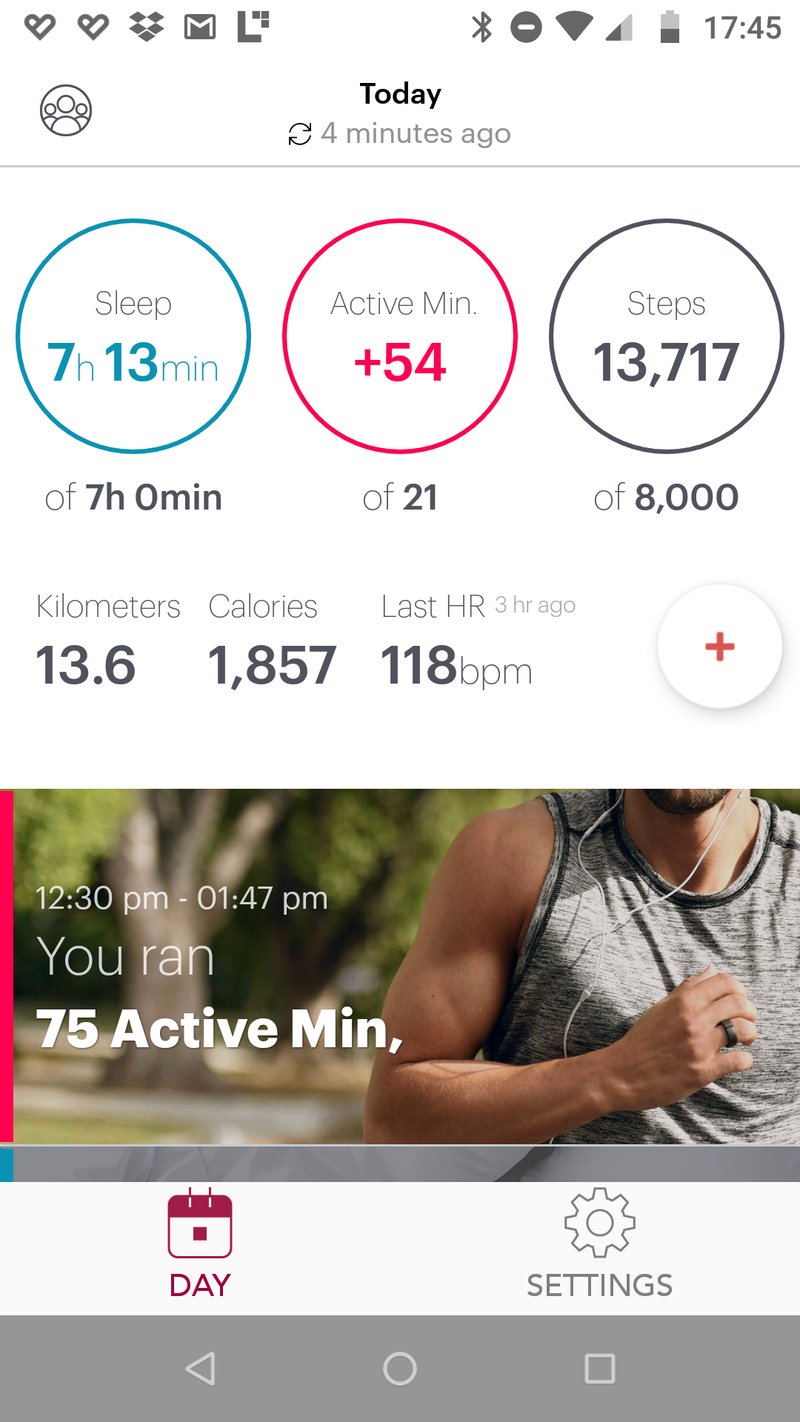Tap 'Today' to change the date
This screenshot has width=800, height=1422.
399,93
